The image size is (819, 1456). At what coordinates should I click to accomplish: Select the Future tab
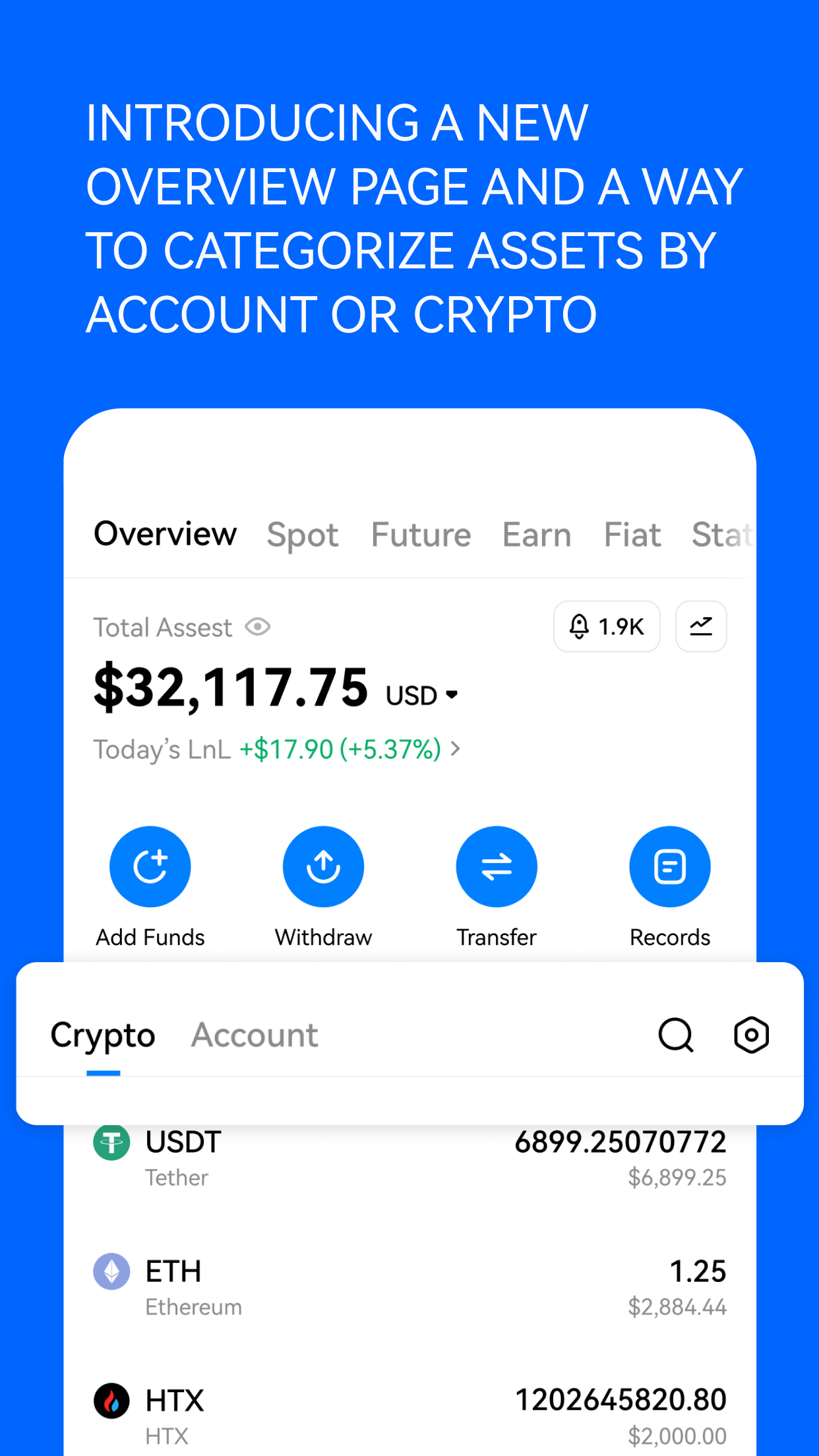[x=420, y=535]
